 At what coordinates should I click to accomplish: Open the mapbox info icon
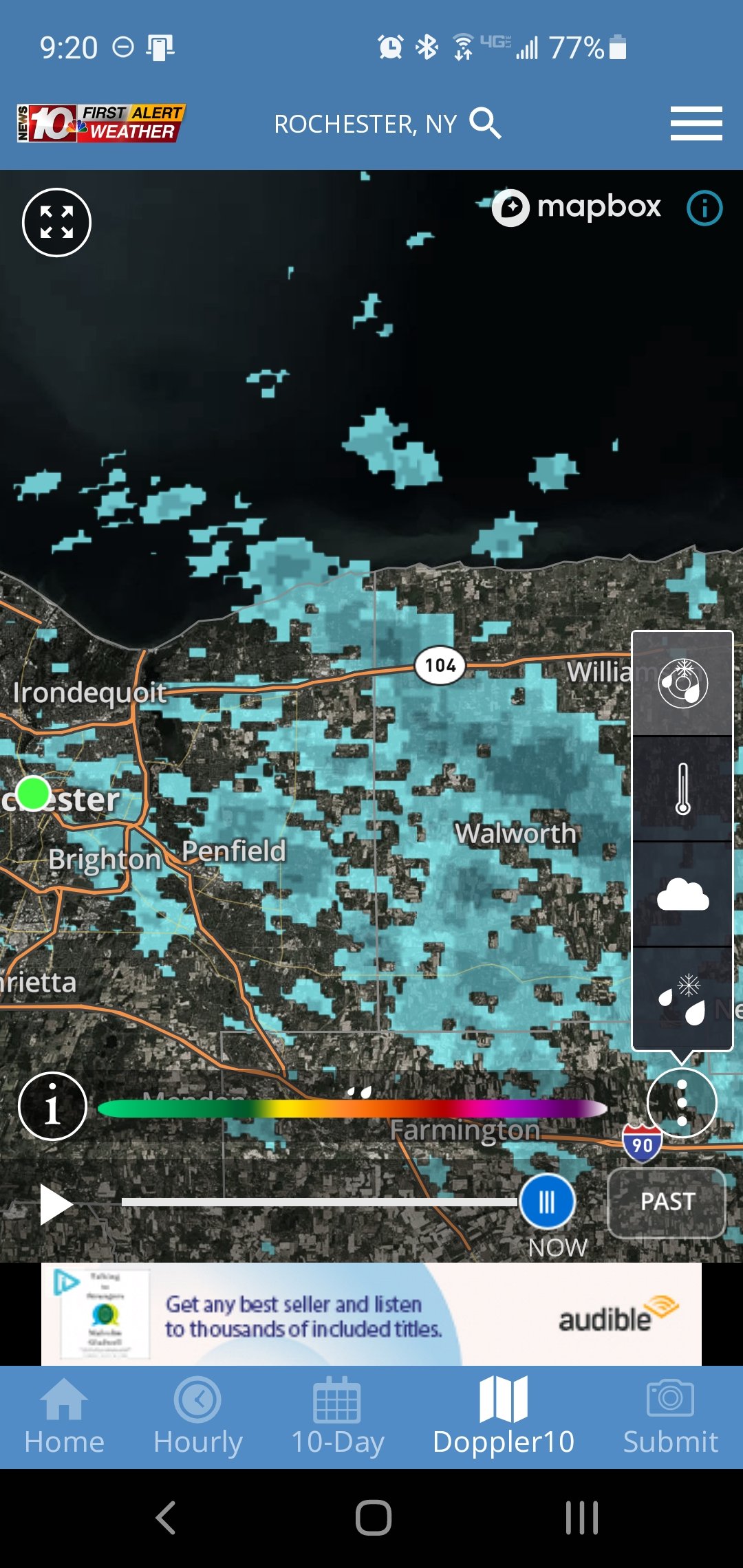click(x=705, y=208)
